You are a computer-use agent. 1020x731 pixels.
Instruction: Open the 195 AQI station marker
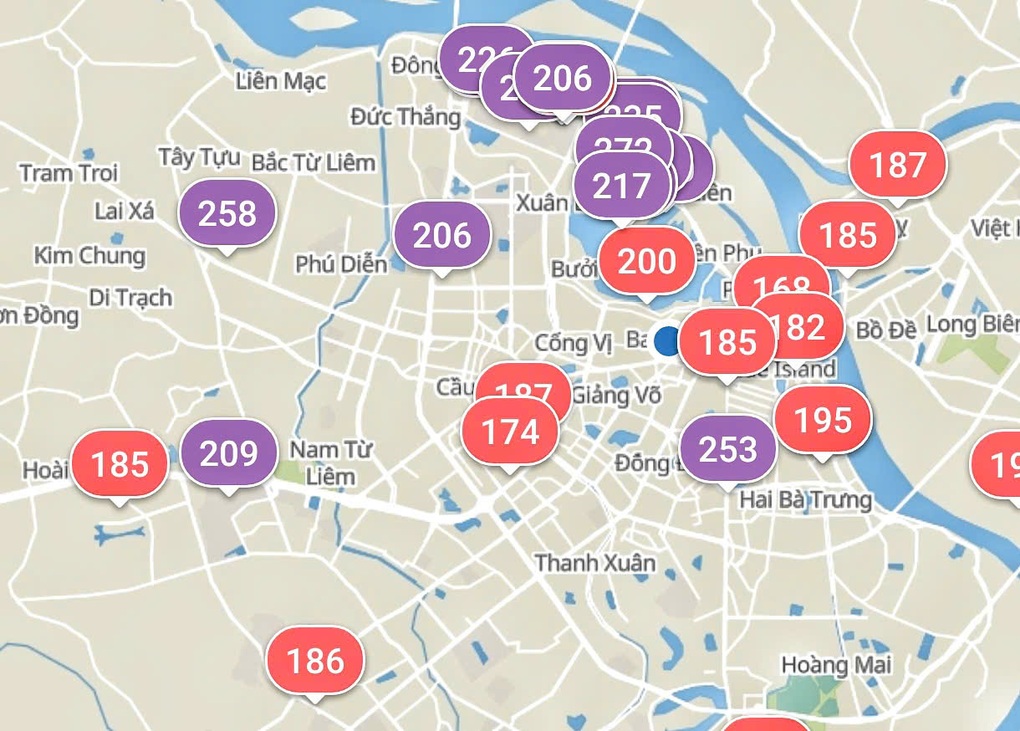(x=823, y=420)
